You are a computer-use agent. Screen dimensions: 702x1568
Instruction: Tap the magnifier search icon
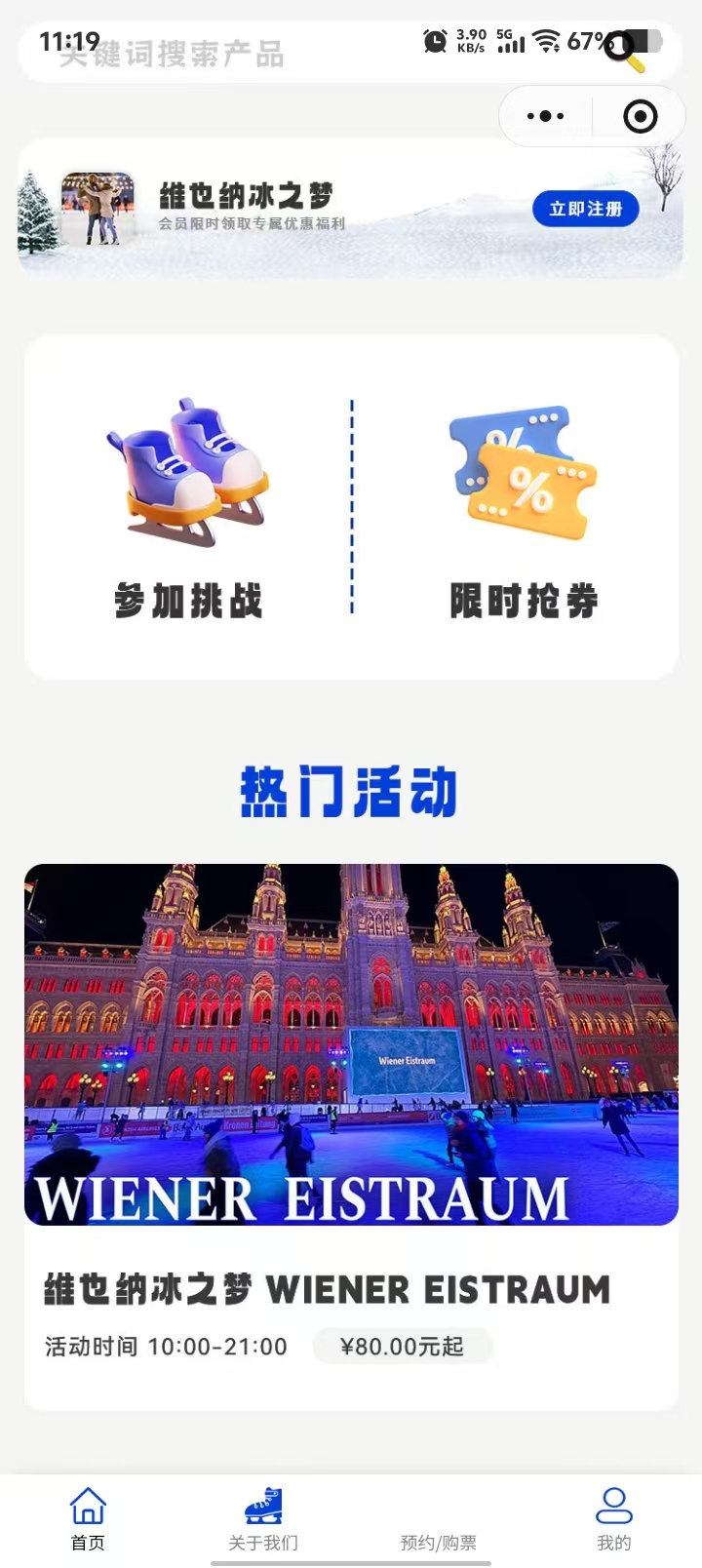[625, 52]
